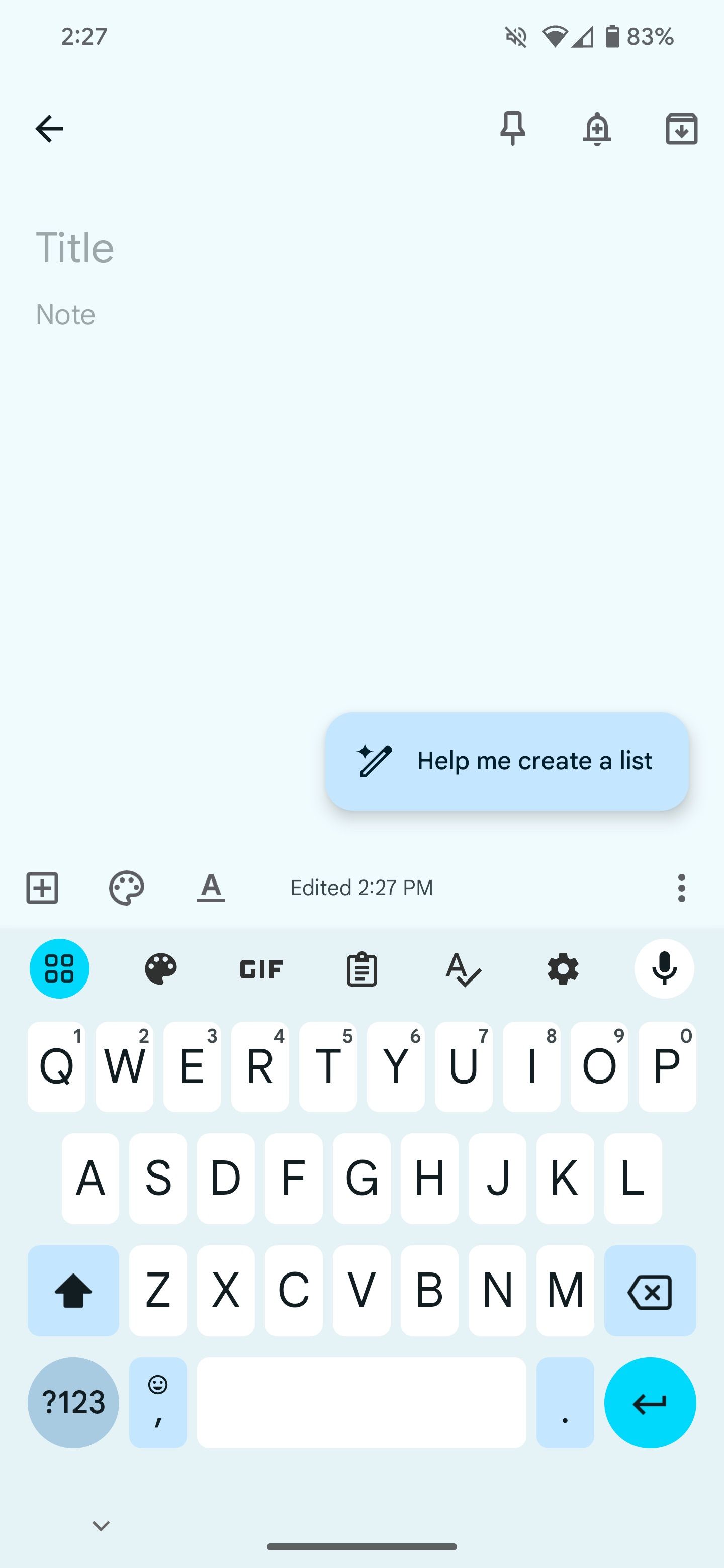
Task: Switch to the symbols keyboard with ?123
Action: click(72, 1402)
